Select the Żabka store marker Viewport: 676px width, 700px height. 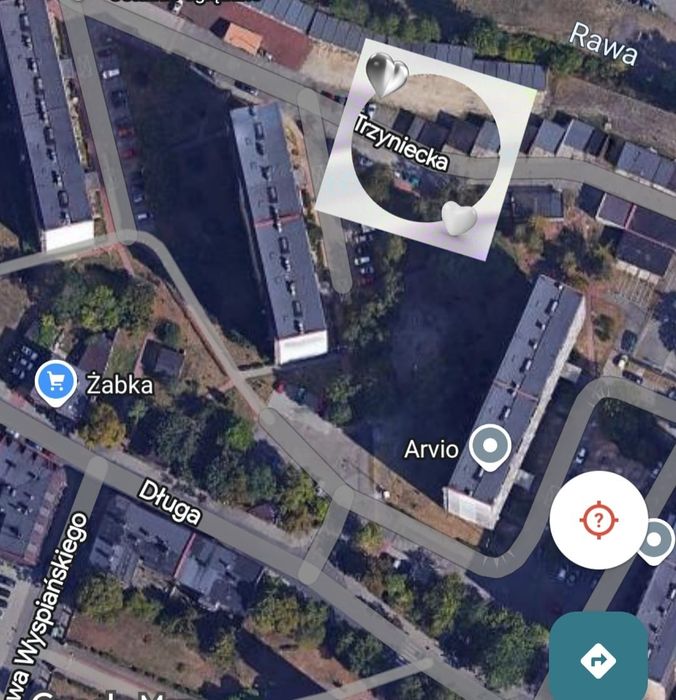56,381
